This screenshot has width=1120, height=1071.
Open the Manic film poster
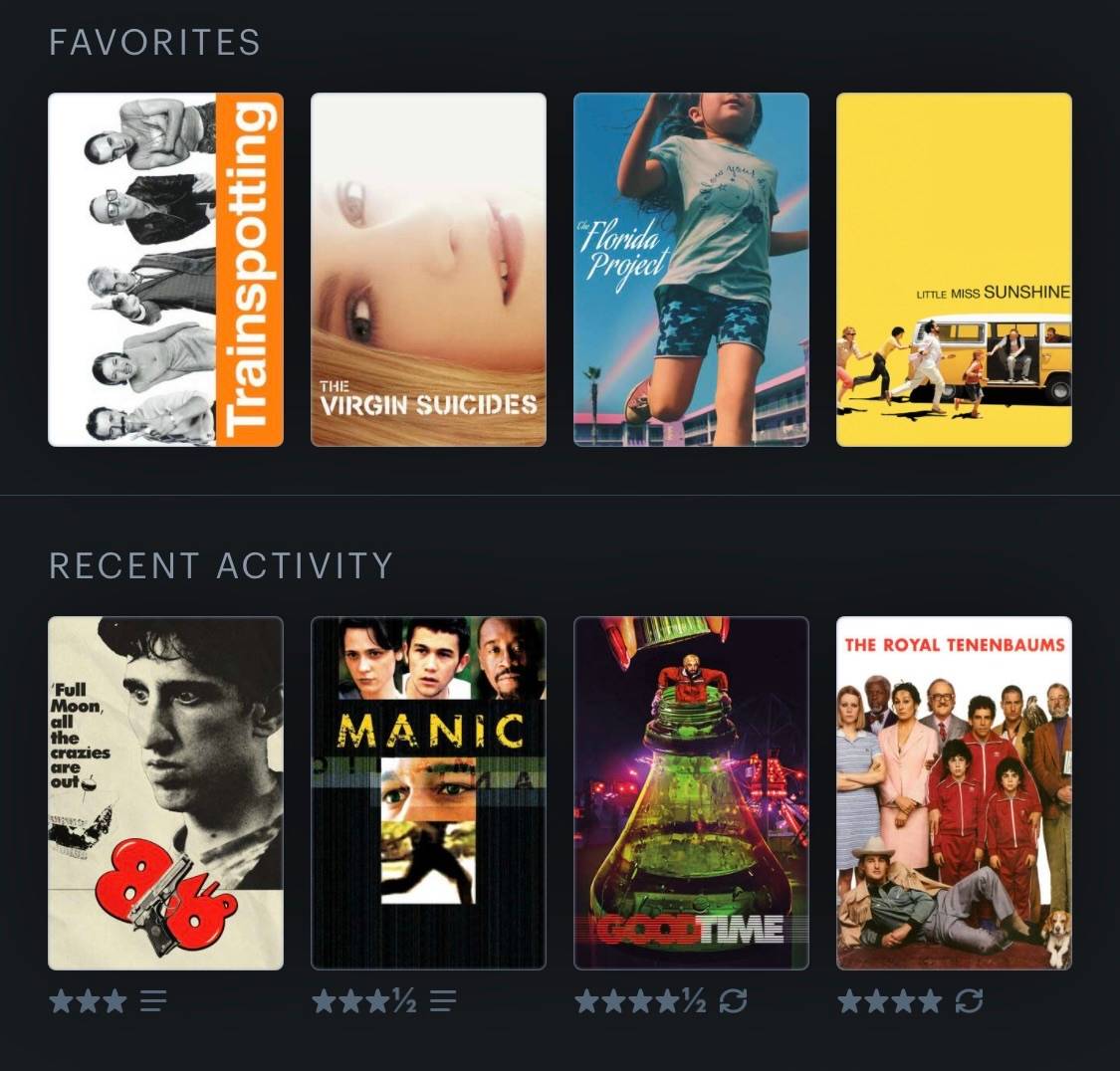[428, 793]
